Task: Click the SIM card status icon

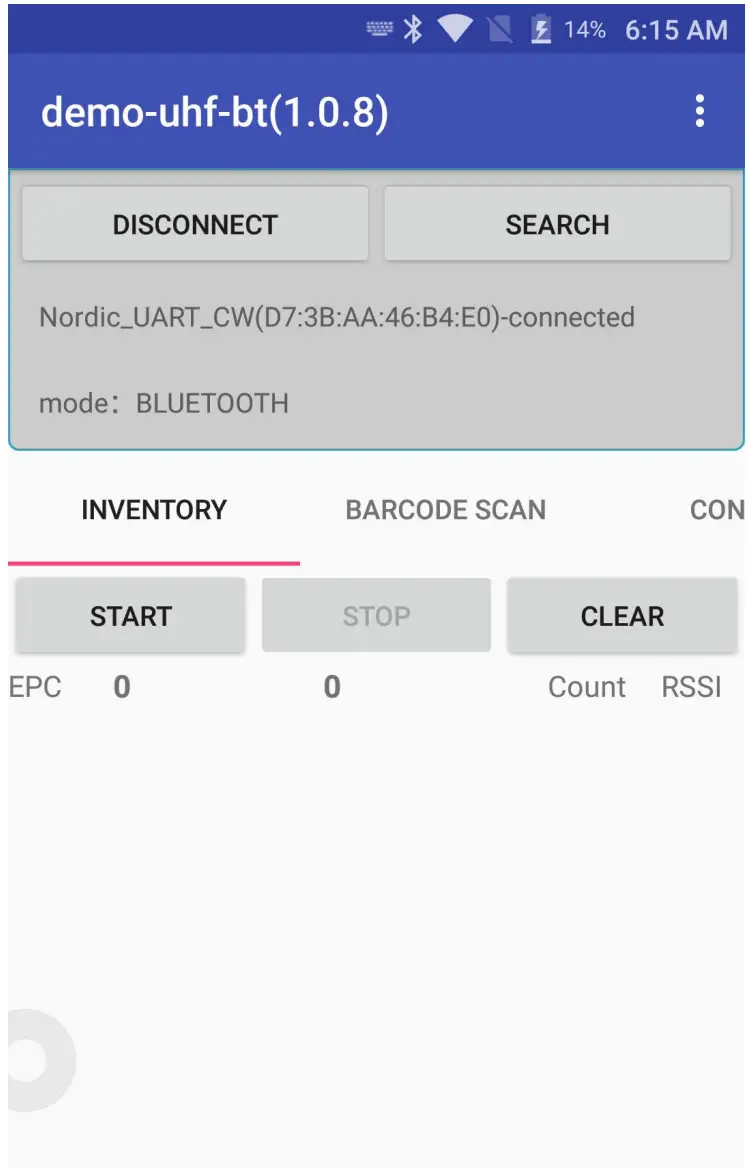Action: click(x=500, y=29)
